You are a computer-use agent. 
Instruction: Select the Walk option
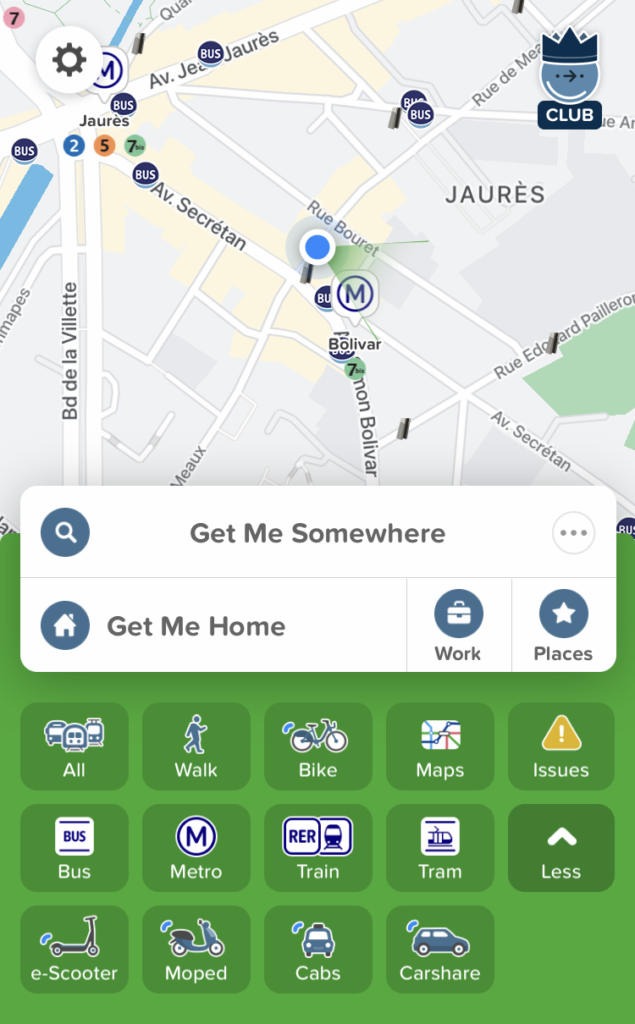click(196, 747)
